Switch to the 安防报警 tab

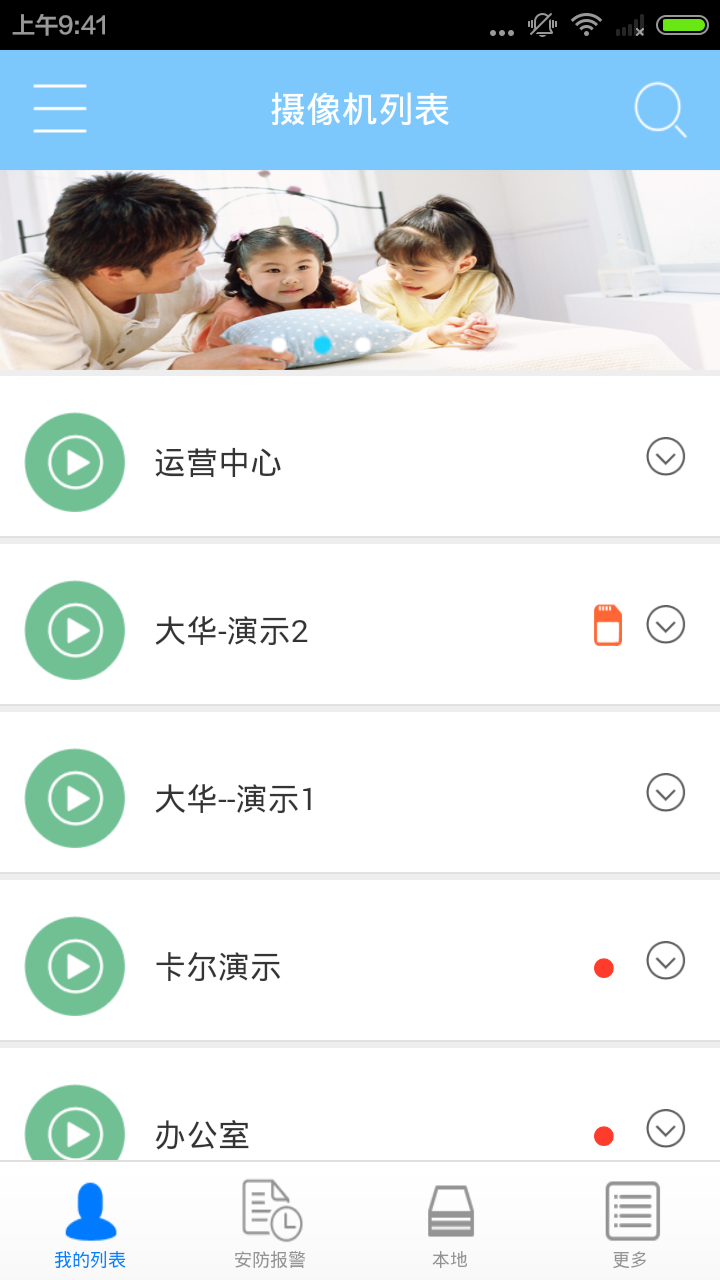[270, 1223]
